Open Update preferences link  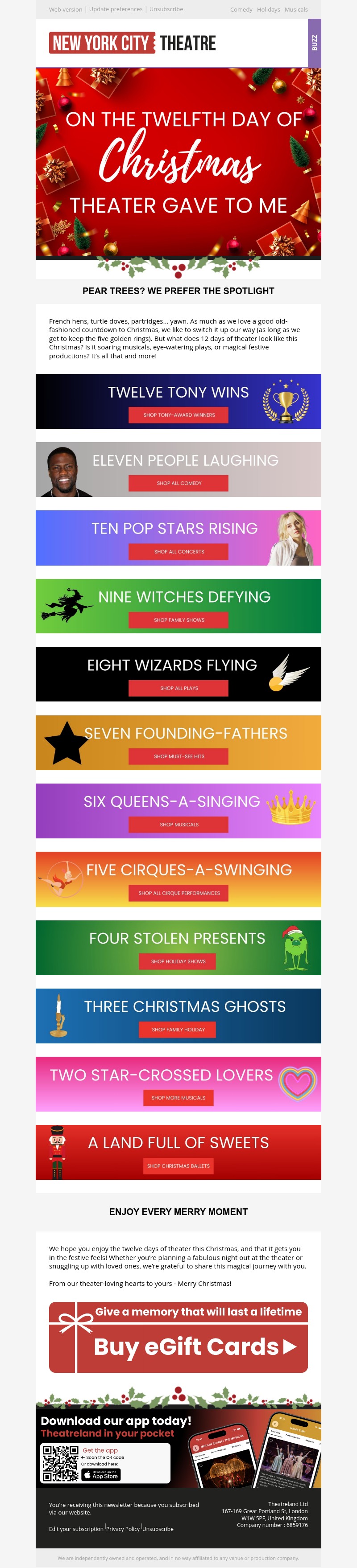(x=116, y=10)
